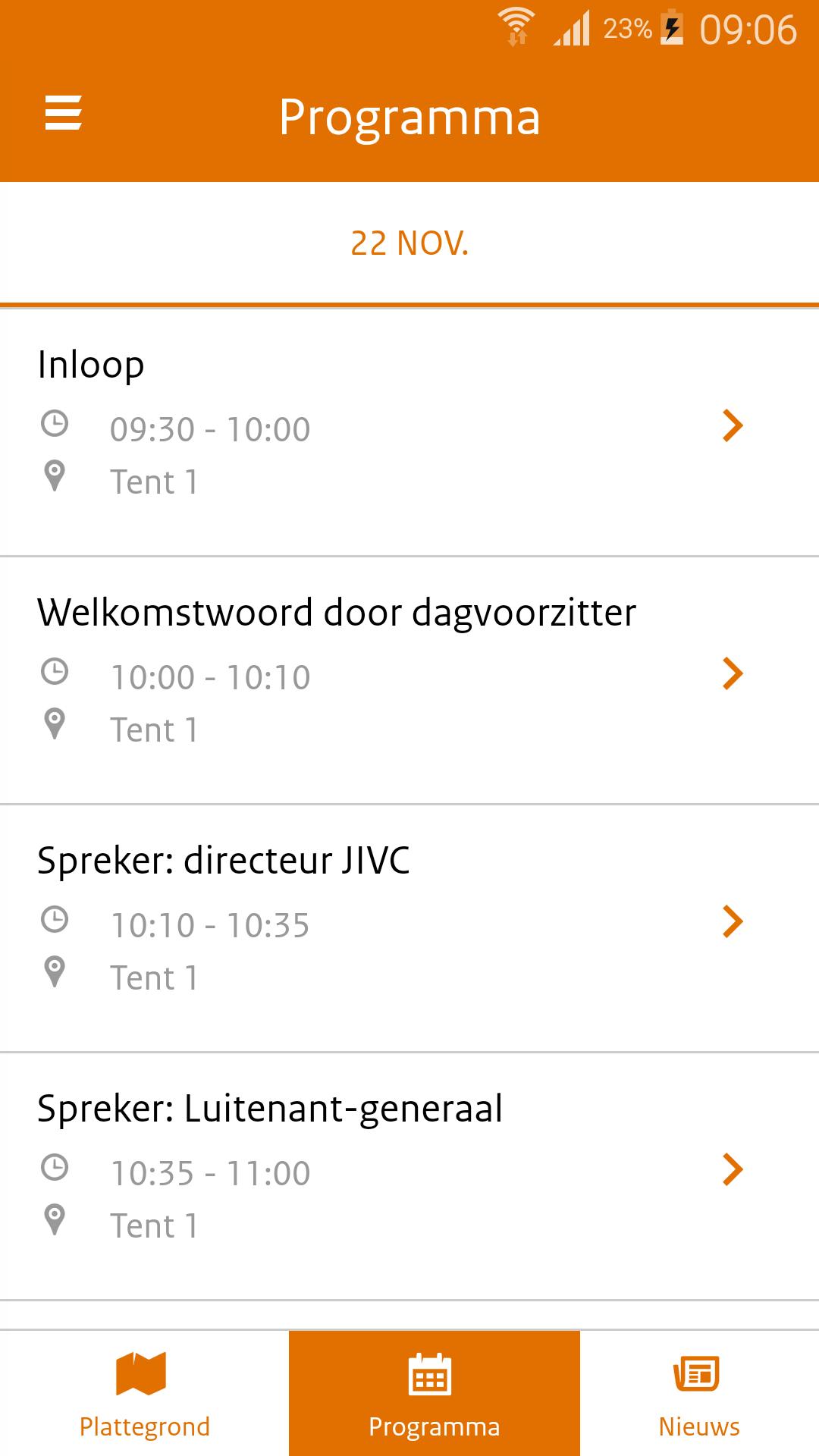View the Spreker: directeur JIVC session
Viewport: 819px width, 1456px height.
tap(409, 926)
